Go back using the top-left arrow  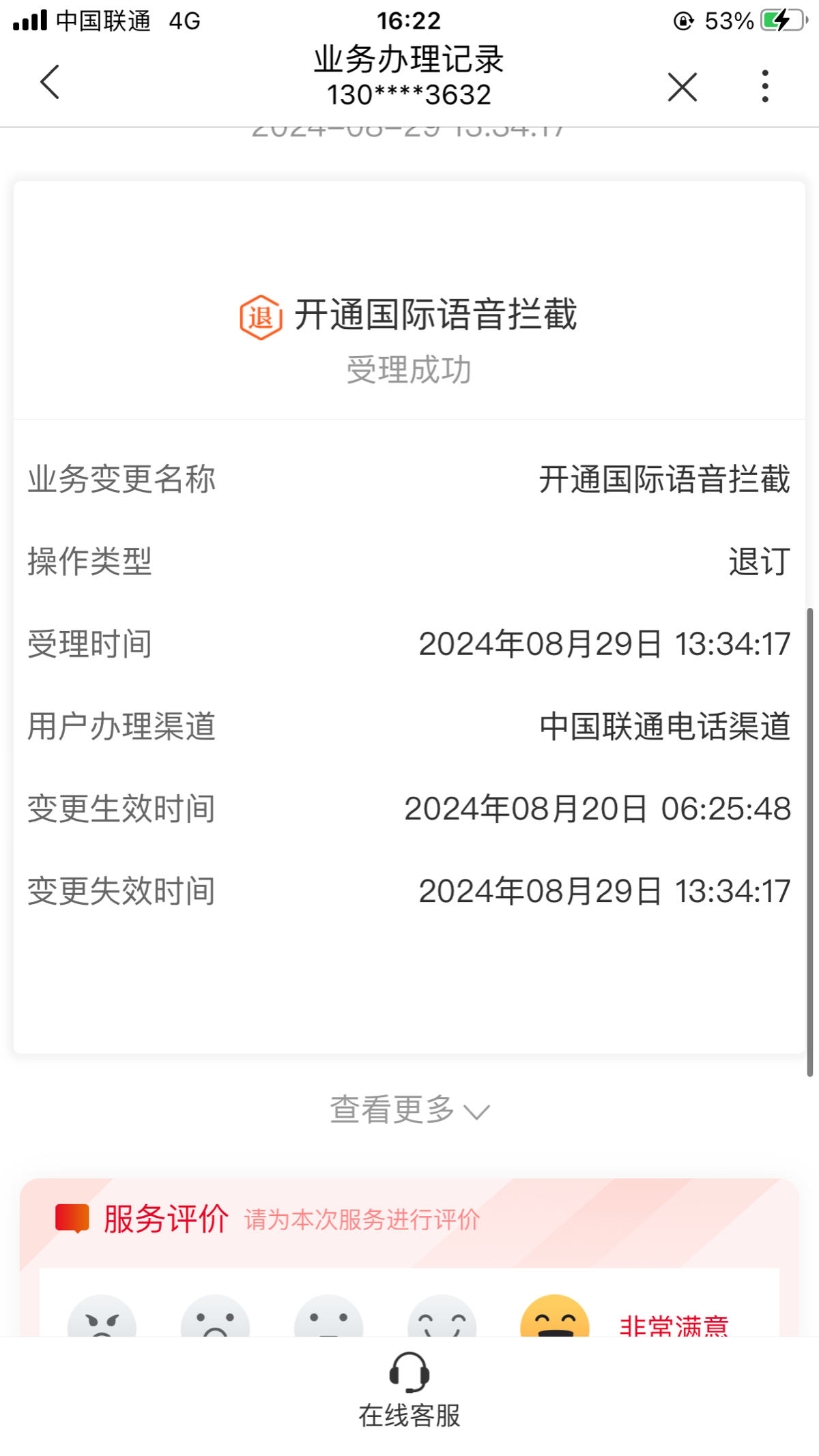tap(50, 83)
